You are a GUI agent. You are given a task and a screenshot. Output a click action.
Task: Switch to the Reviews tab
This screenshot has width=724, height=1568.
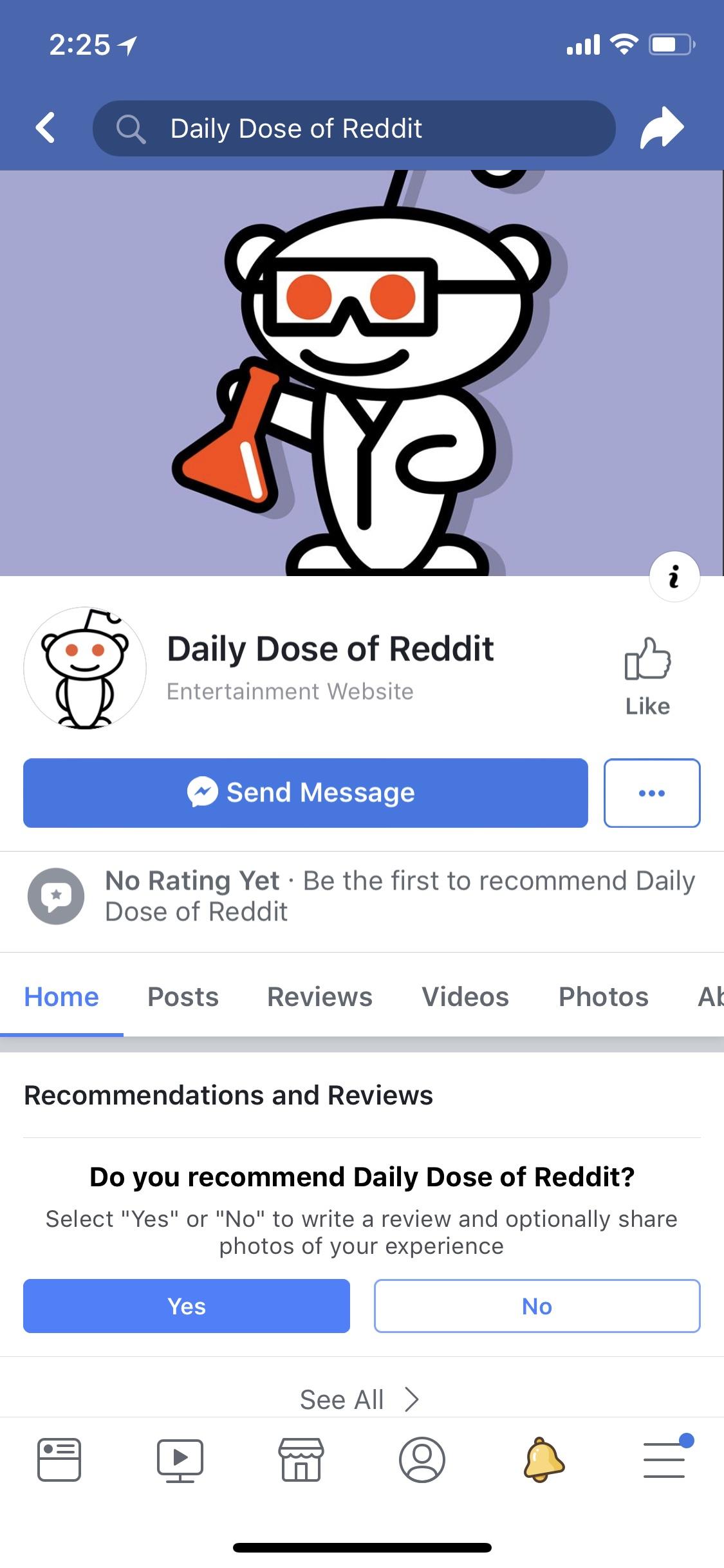pyautogui.click(x=319, y=996)
